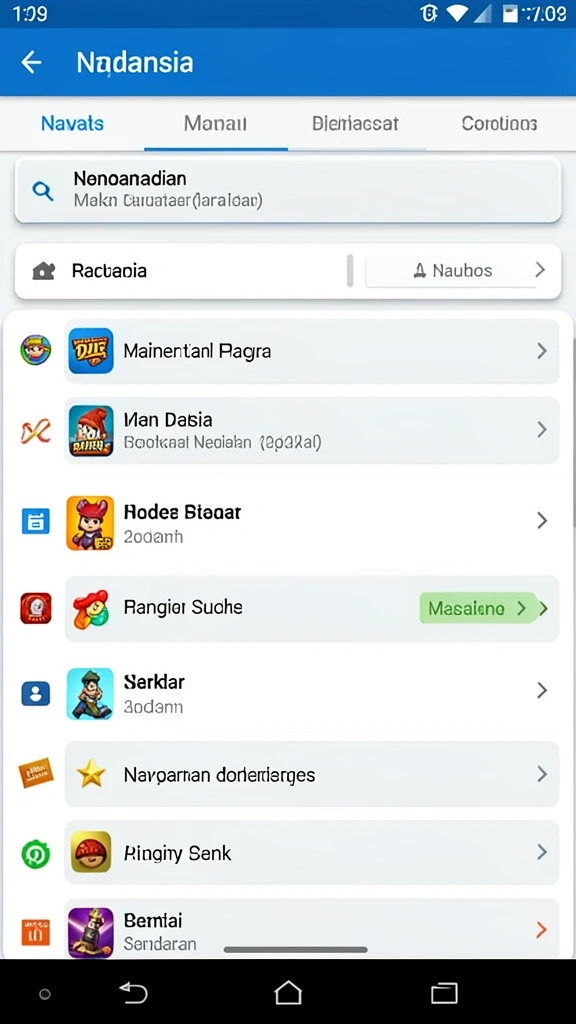The height and width of the screenshot is (1024, 576).
Task: Tap the system home button
Action: click(x=288, y=993)
